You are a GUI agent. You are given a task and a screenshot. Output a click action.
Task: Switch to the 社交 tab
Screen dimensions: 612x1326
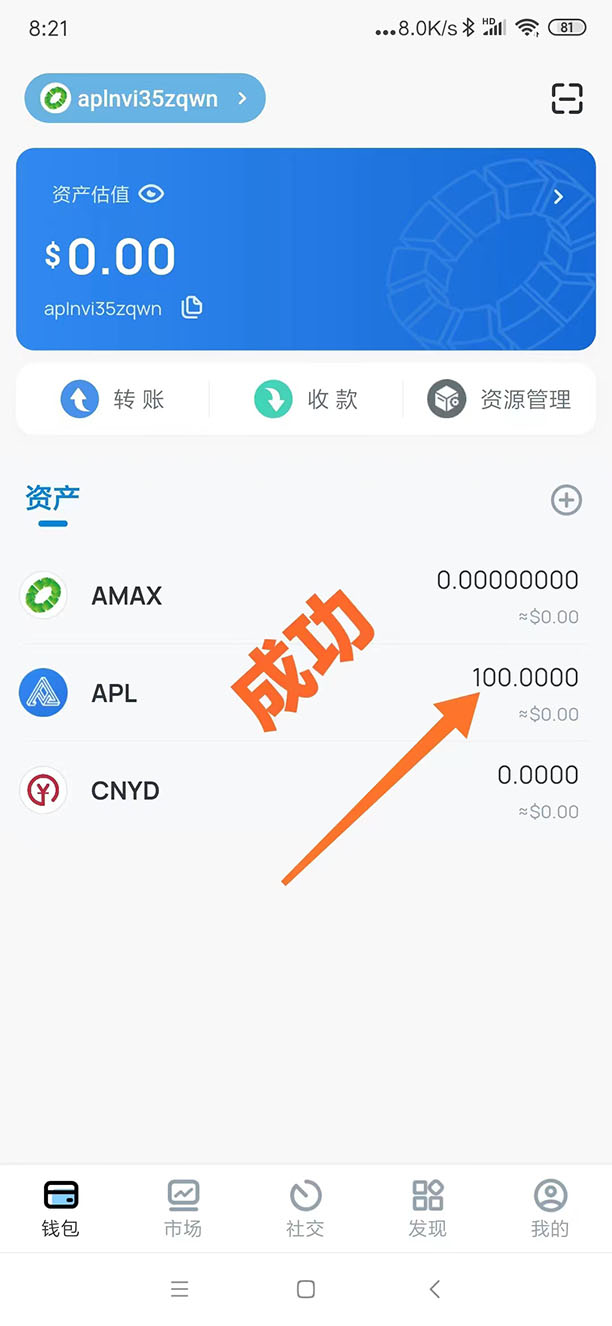[x=305, y=1208]
